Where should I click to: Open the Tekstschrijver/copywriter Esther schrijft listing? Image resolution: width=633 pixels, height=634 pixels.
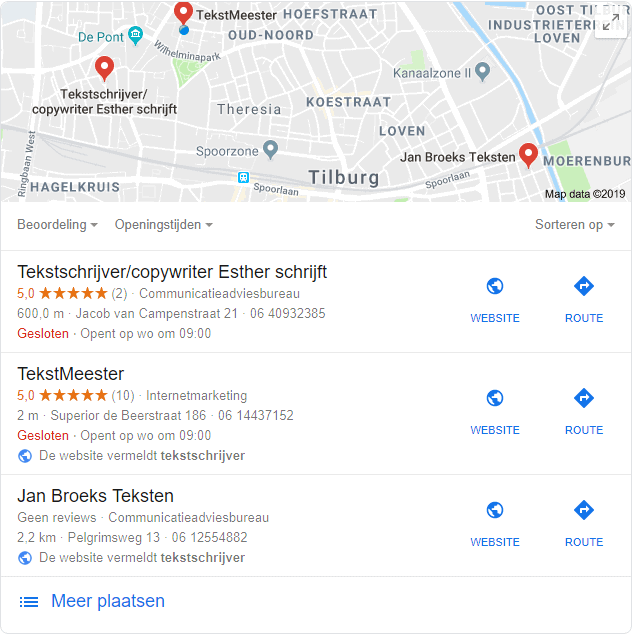(x=172, y=272)
